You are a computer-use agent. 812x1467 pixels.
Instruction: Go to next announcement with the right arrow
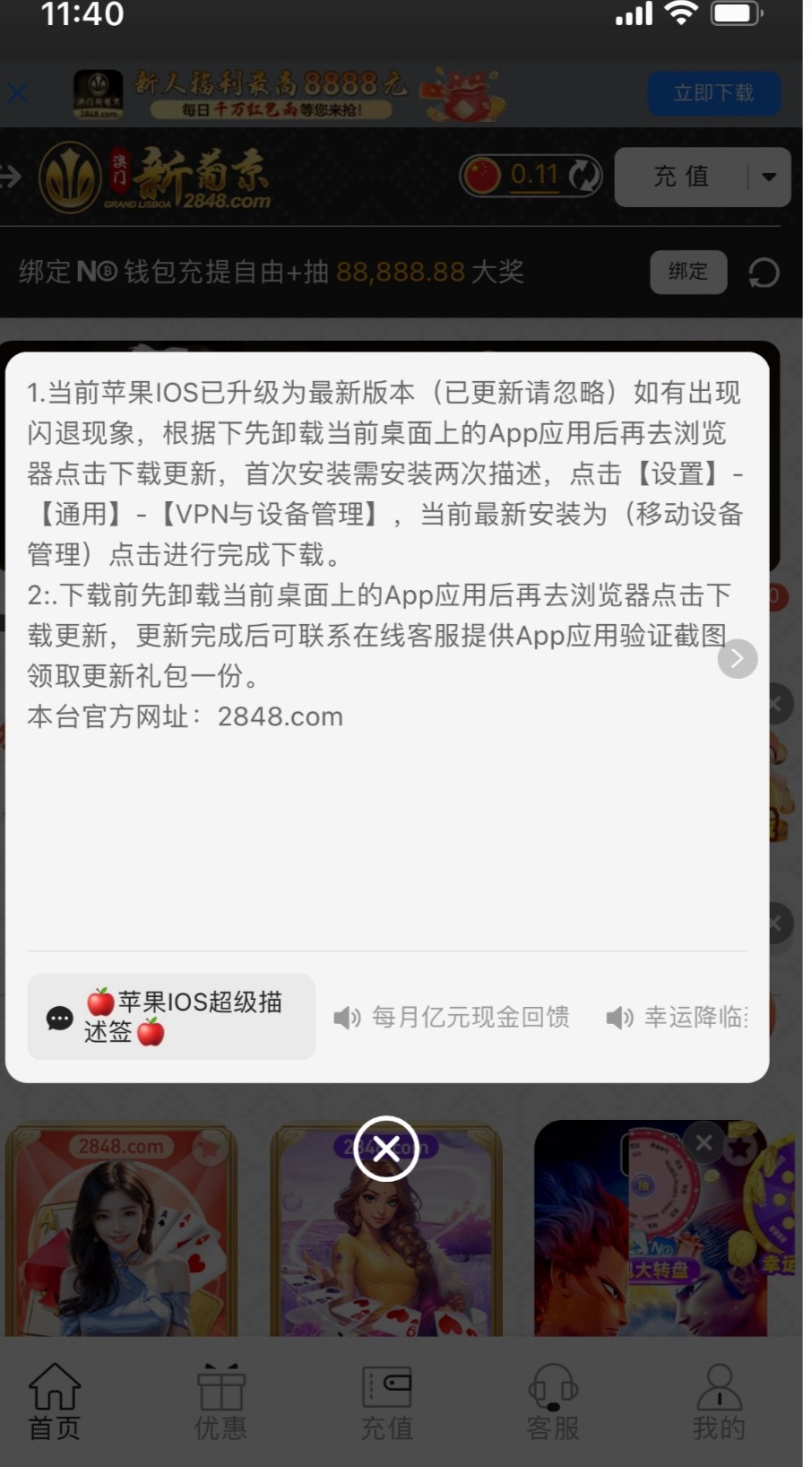pos(738,659)
